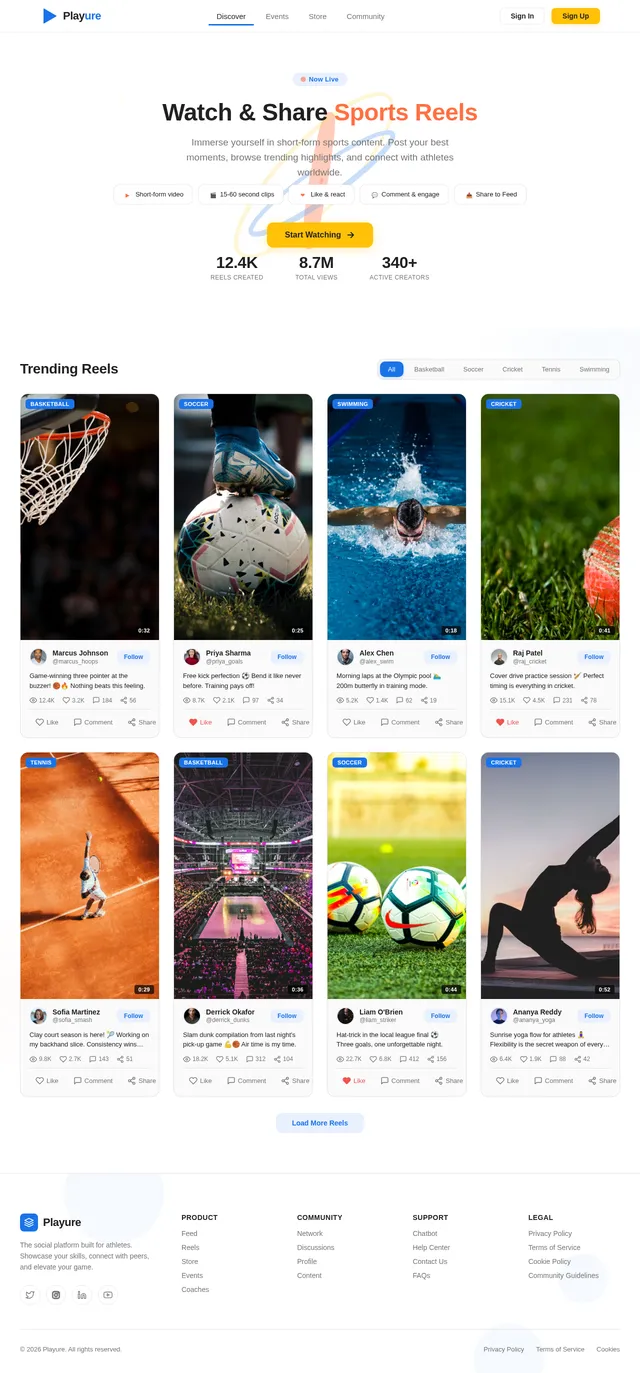Open the Twitter social icon in footer

point(30,1295)
